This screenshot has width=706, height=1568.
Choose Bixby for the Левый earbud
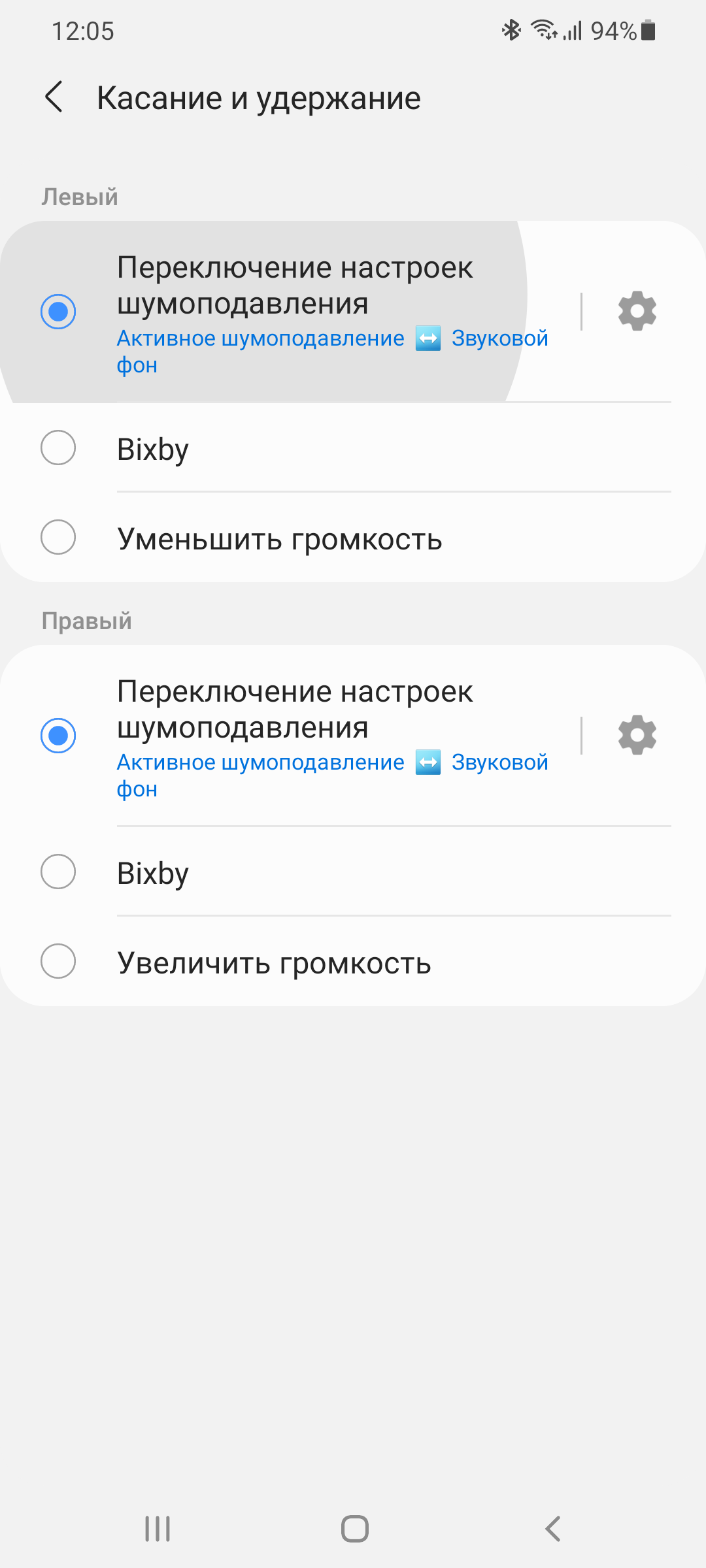coord(58,448)
